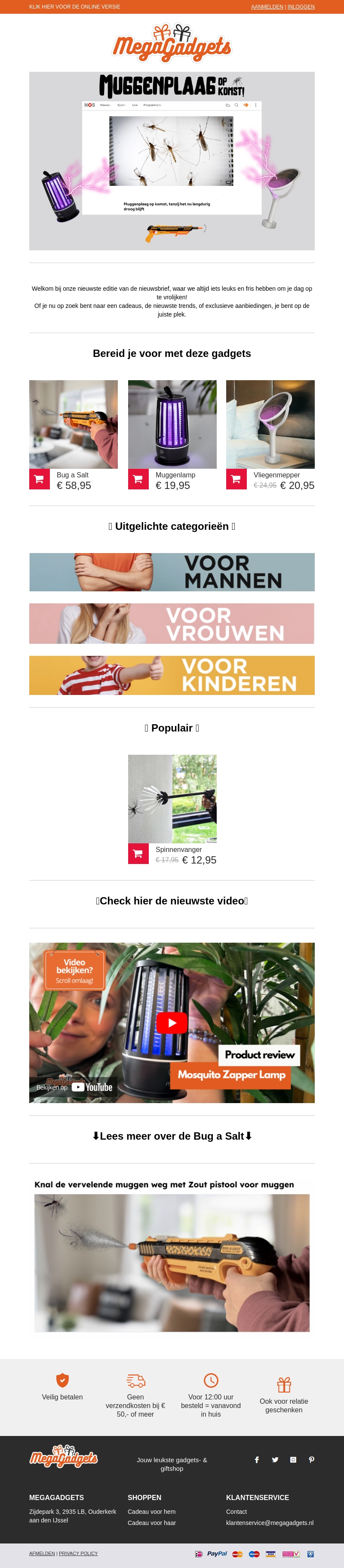The height and width of the screenshot is (1568, 344).
Task: Open the online version link
Action: [x=74, y=7]
